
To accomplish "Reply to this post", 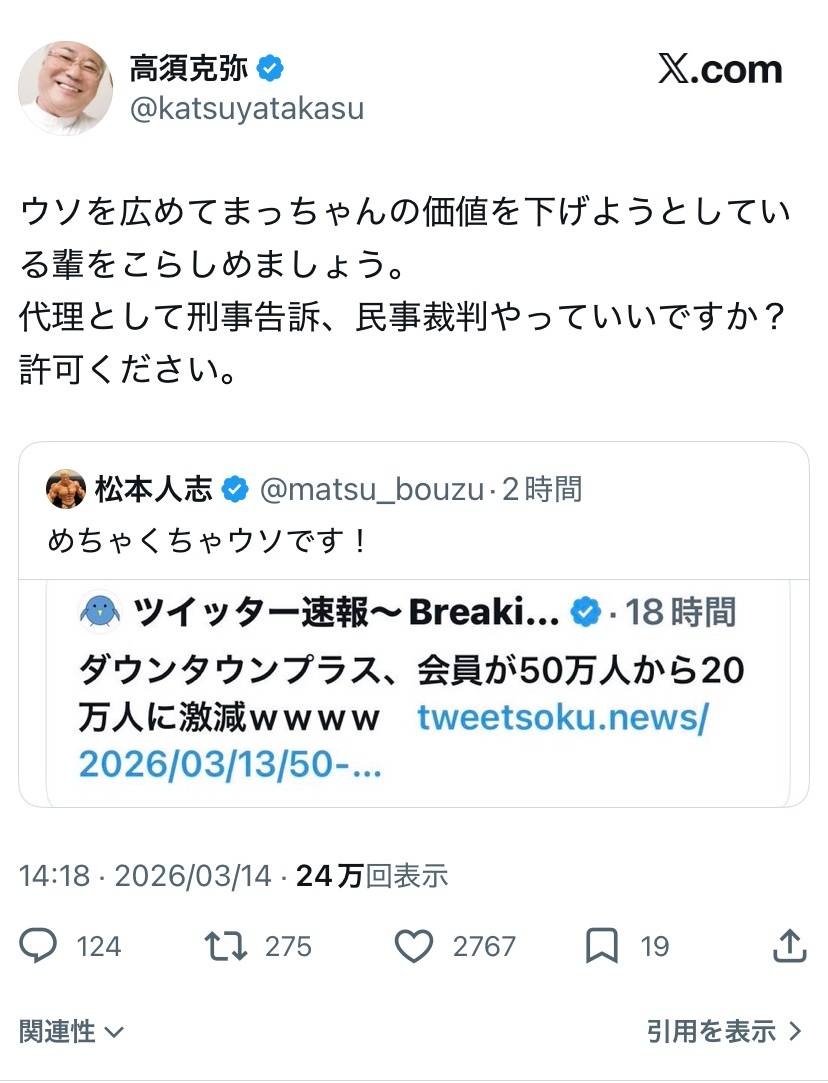I will pos(39,946).
